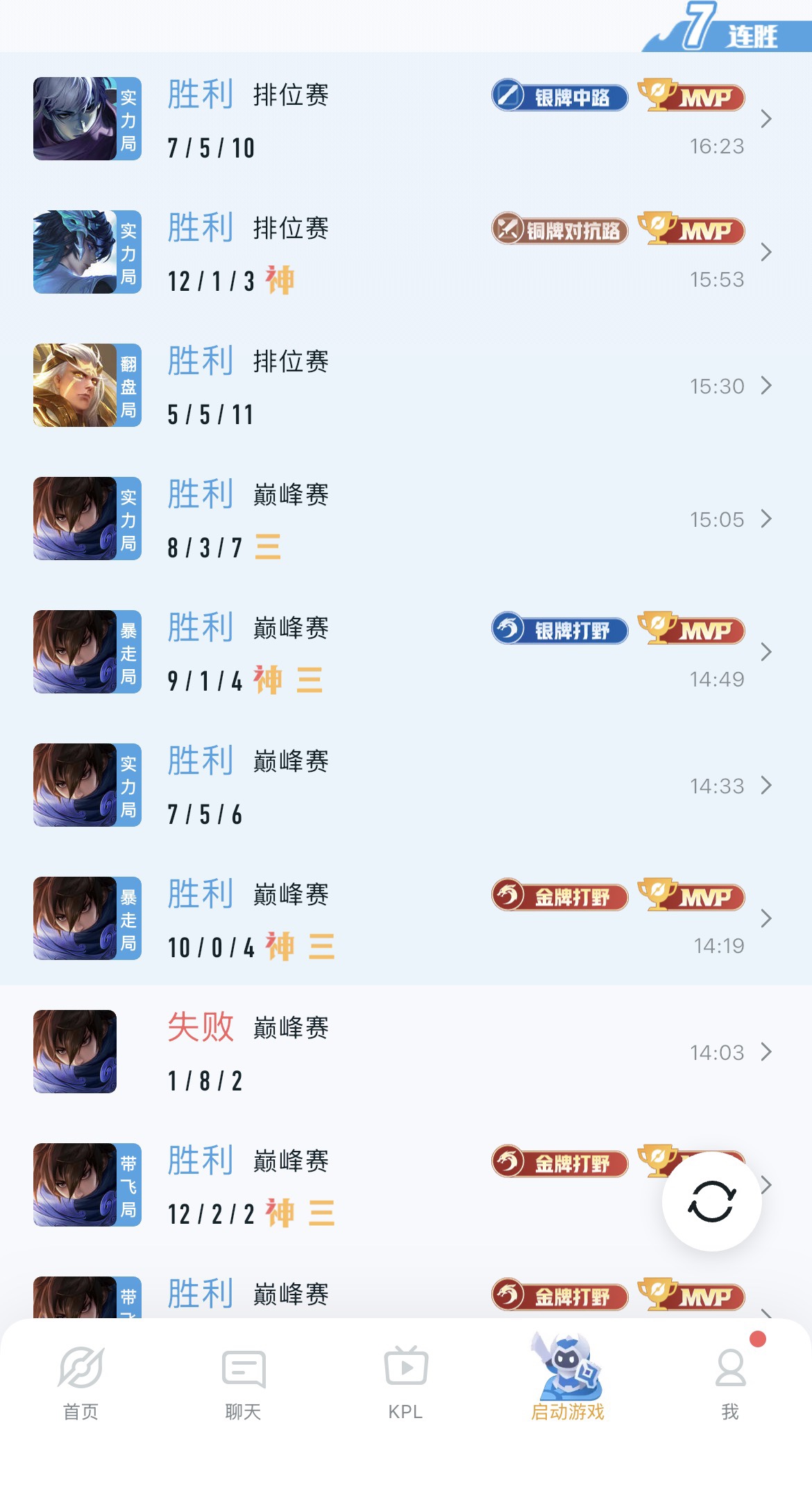View the 14:49 peak match with 9/1/4
812x1491 pixels.
coord(406,652)
